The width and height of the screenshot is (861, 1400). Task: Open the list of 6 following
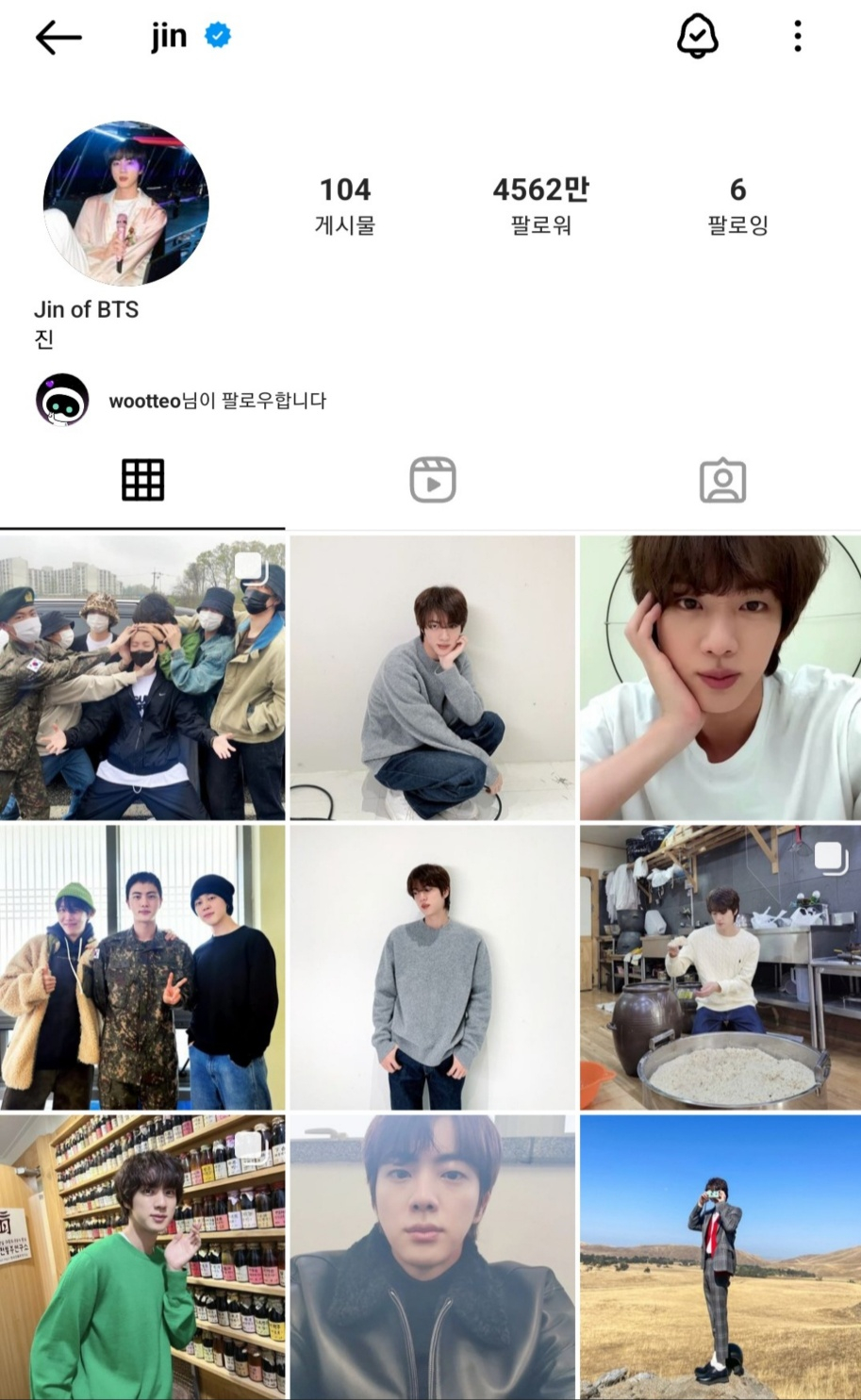pyautogui.click(x=737, y=204)
